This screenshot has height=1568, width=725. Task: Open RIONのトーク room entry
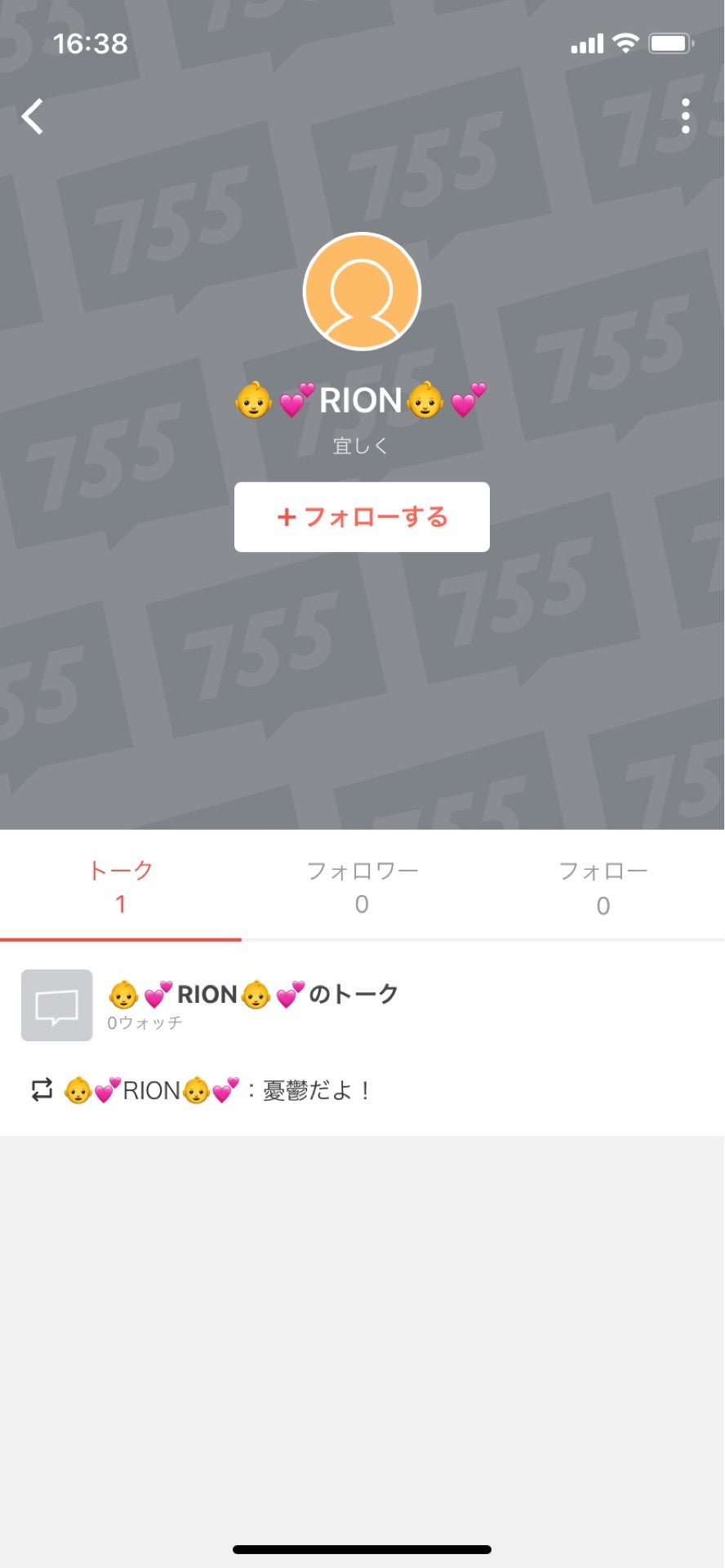[x=253, y=993]
